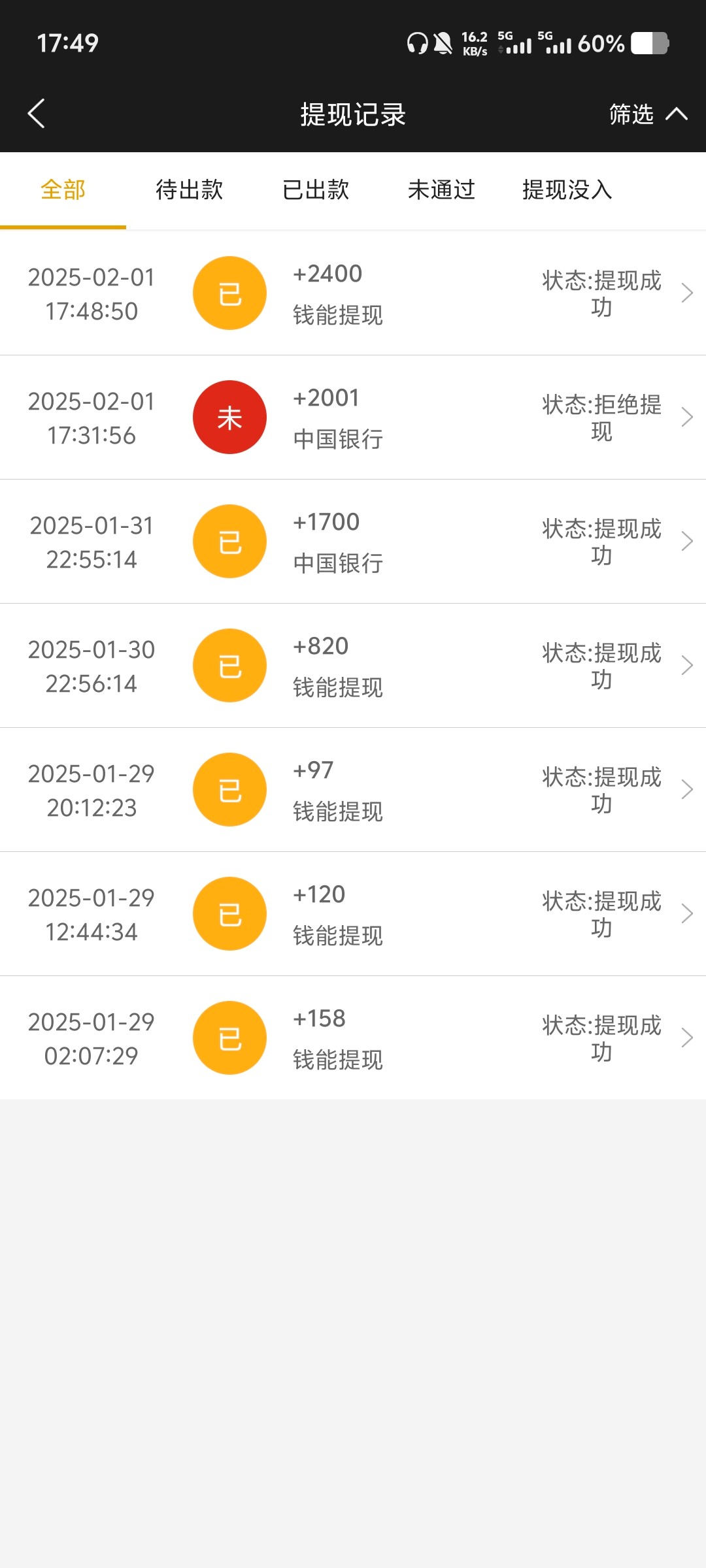View the 提现没入 tab

coord(567,190)
